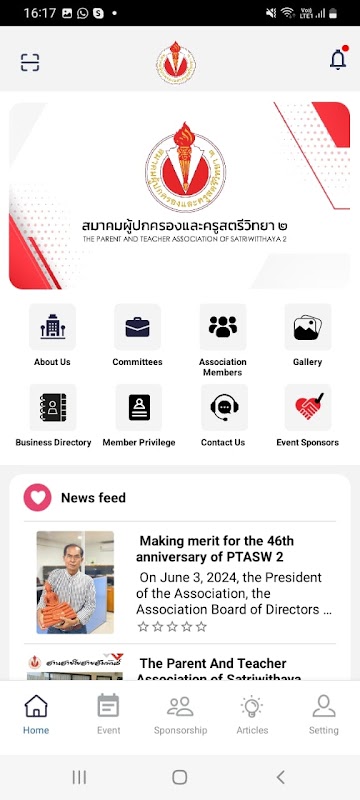The width and height of the screenshot is (360, 800).
Task: View Event Sponsors
Action: coord(307,416)
